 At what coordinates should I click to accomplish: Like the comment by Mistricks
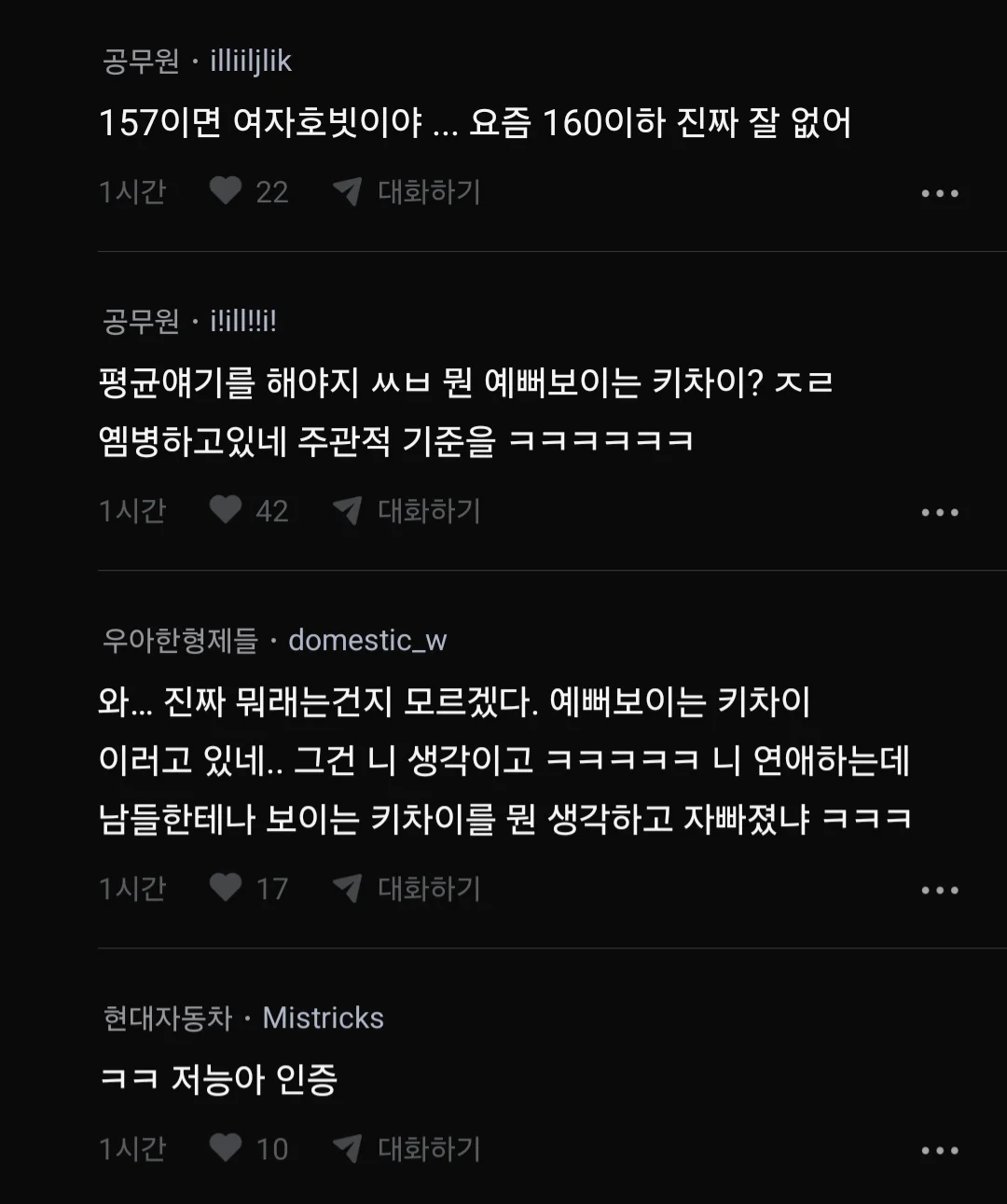(x=226, y=1148)
